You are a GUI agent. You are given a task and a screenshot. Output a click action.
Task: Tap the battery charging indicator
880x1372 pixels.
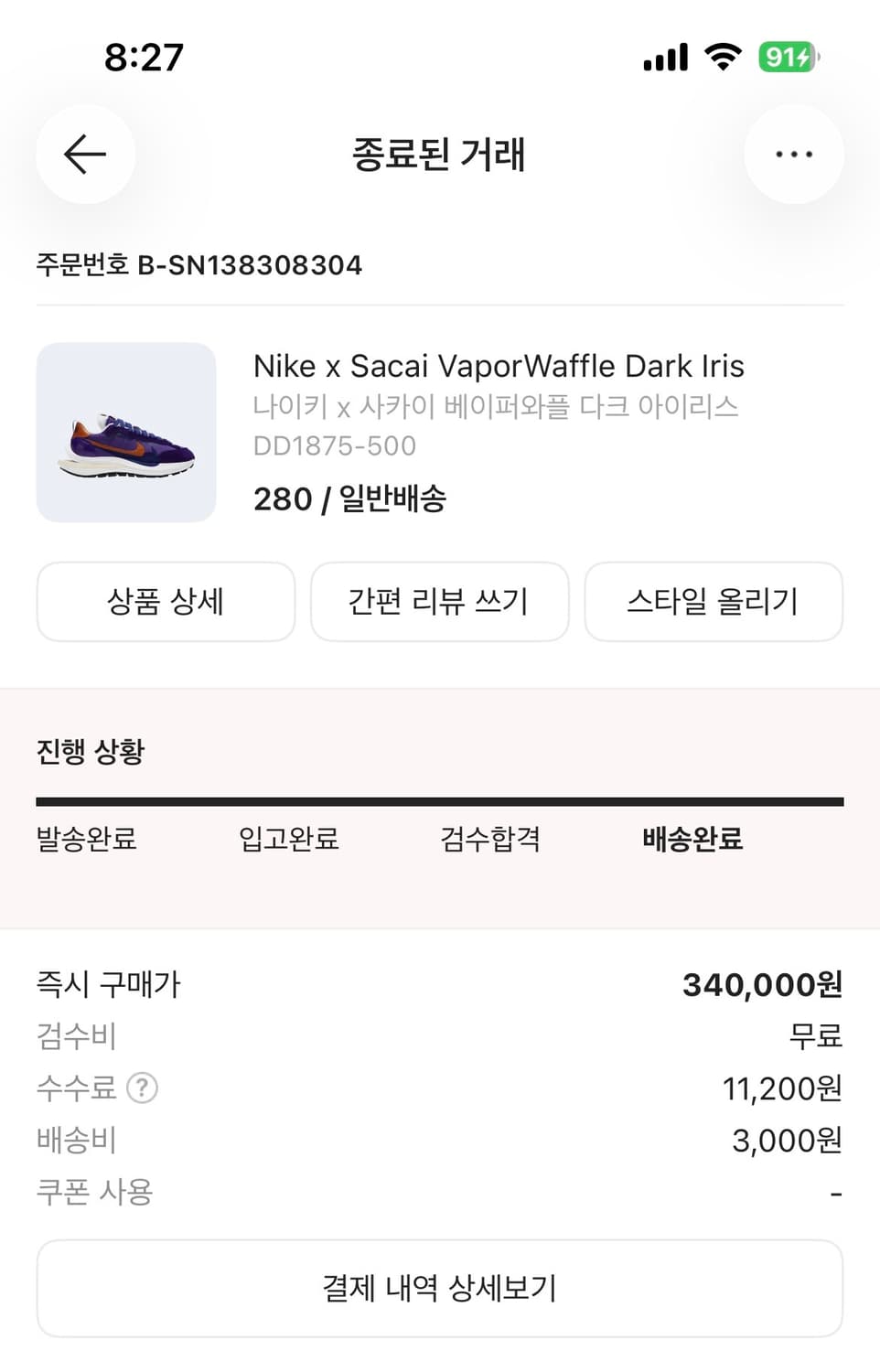click(x=785, y=57)
